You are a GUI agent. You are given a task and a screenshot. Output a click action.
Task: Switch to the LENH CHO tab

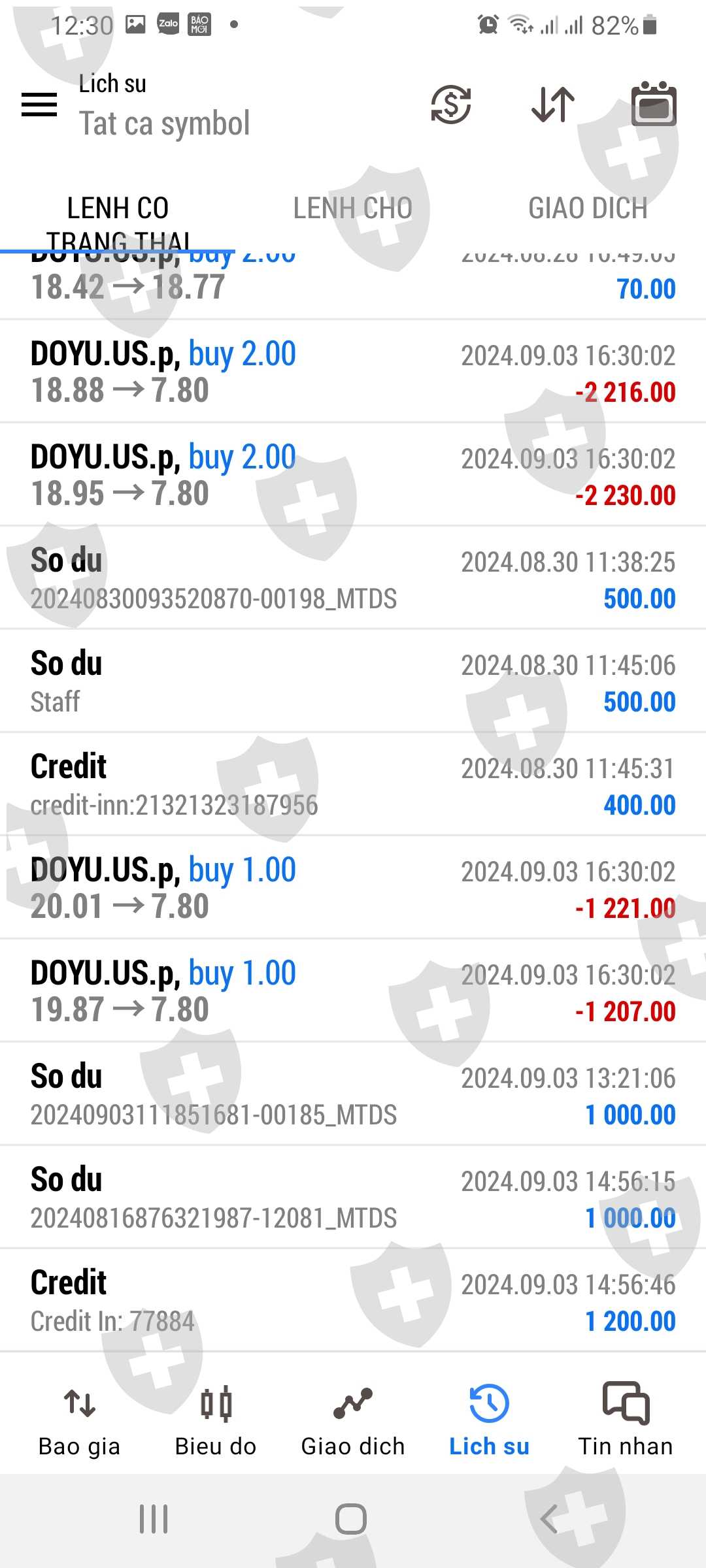point(352,209)
